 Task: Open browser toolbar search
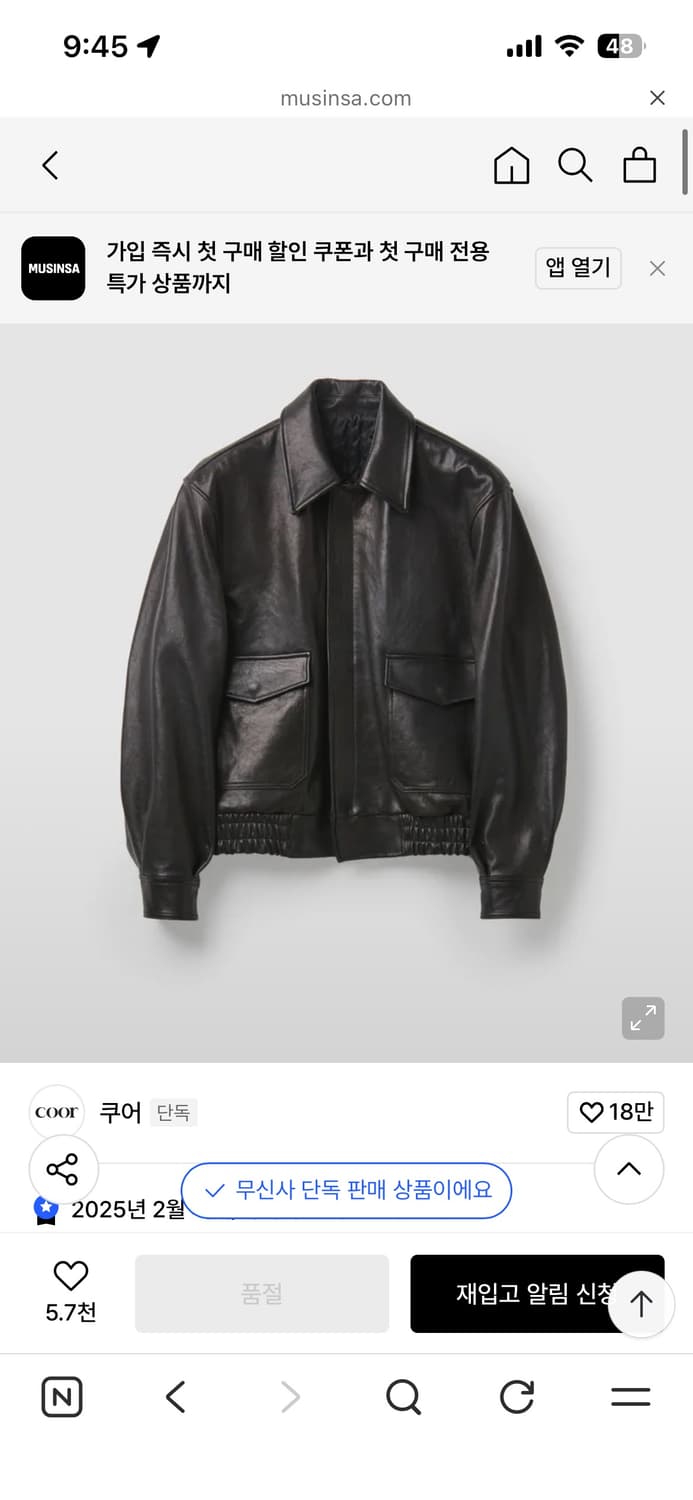pyautogui.click(x=403, y=1397)
